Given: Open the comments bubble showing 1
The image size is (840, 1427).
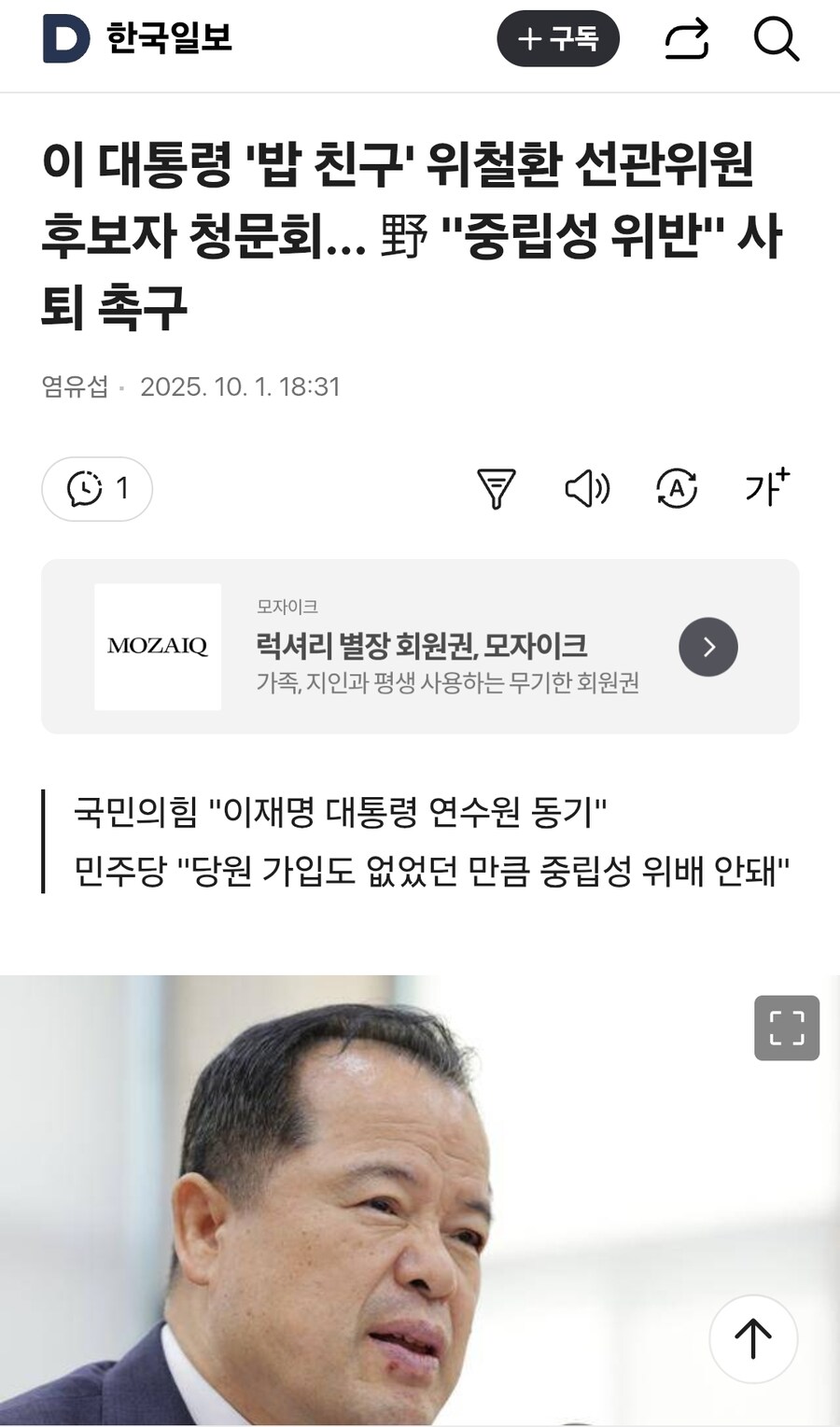Looking at the screenshot, I should coord(97,488).
